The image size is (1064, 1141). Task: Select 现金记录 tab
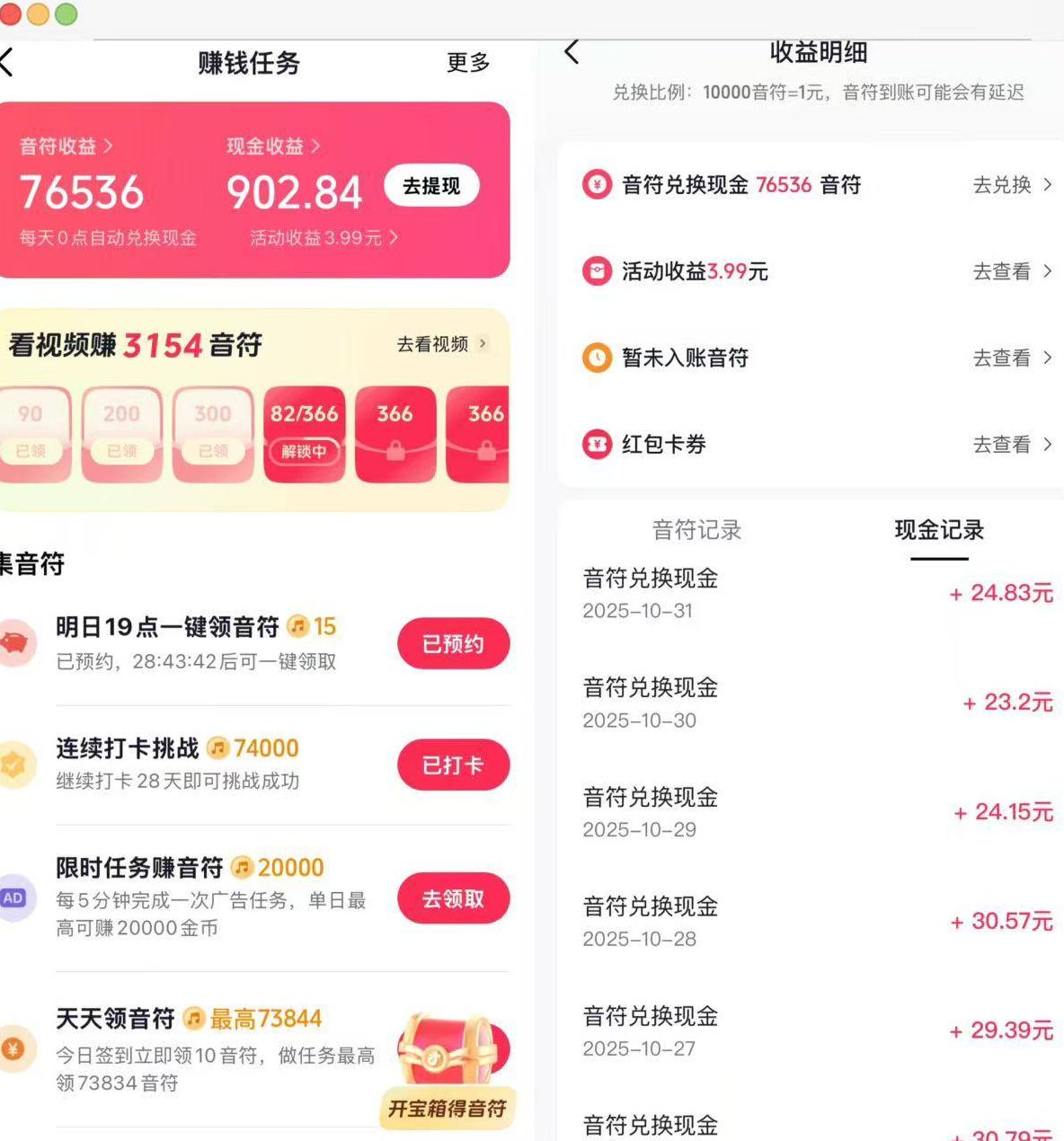(x=939, y=530)
